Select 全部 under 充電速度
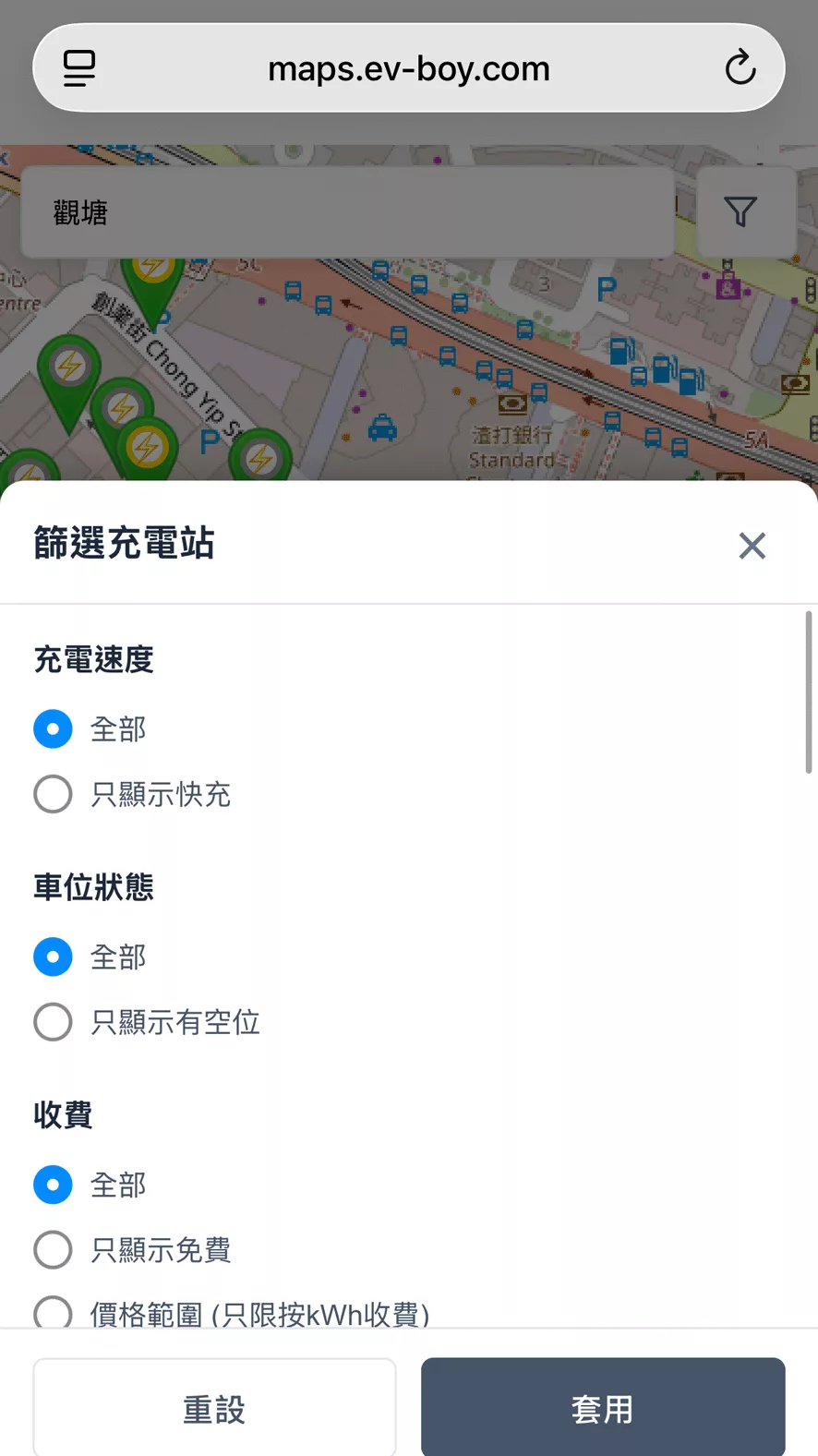 tap(54, 729)
